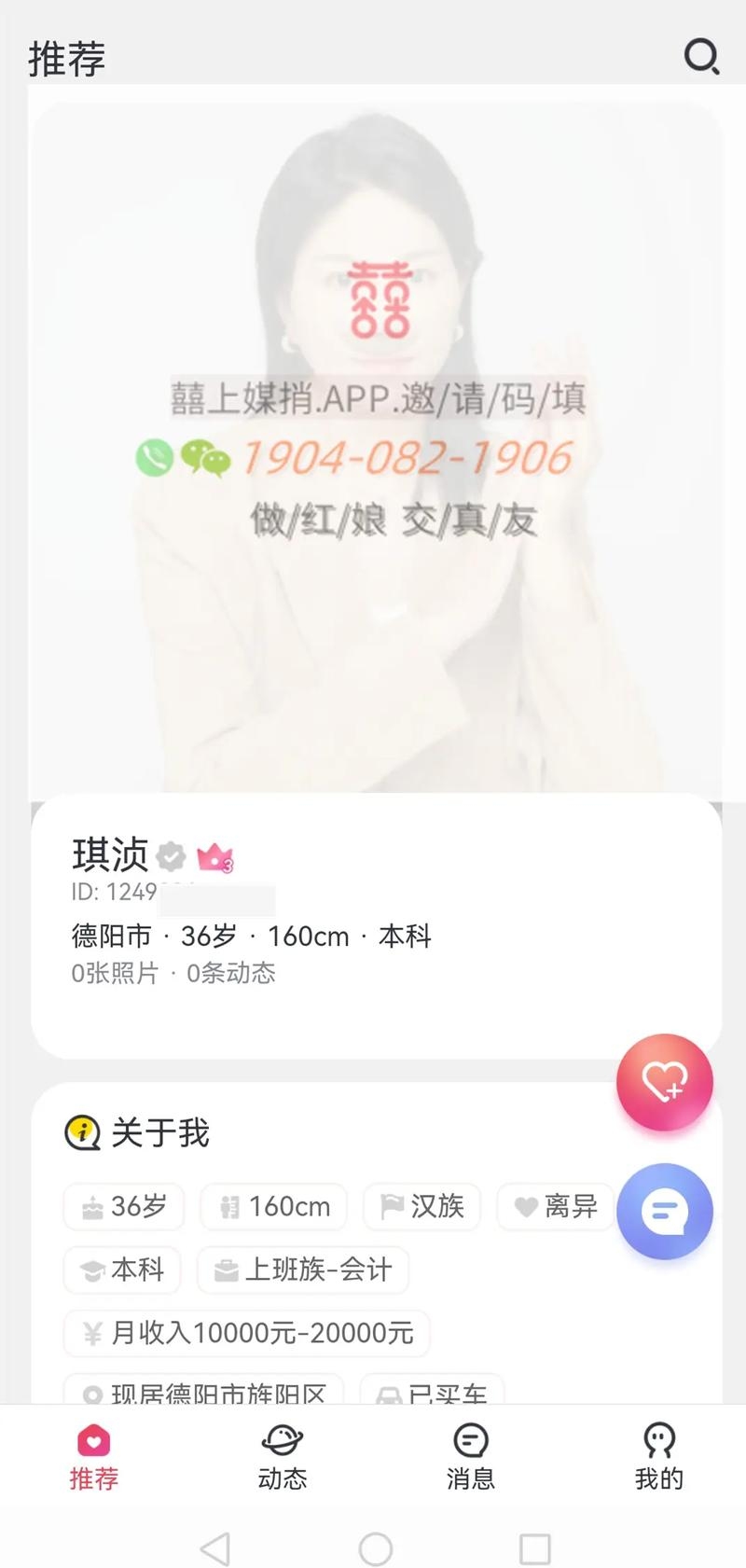Open the 月收入10000元-20000元 income tag
This screenshot has height=1568, width=746.
click(x=246, y=1333)
